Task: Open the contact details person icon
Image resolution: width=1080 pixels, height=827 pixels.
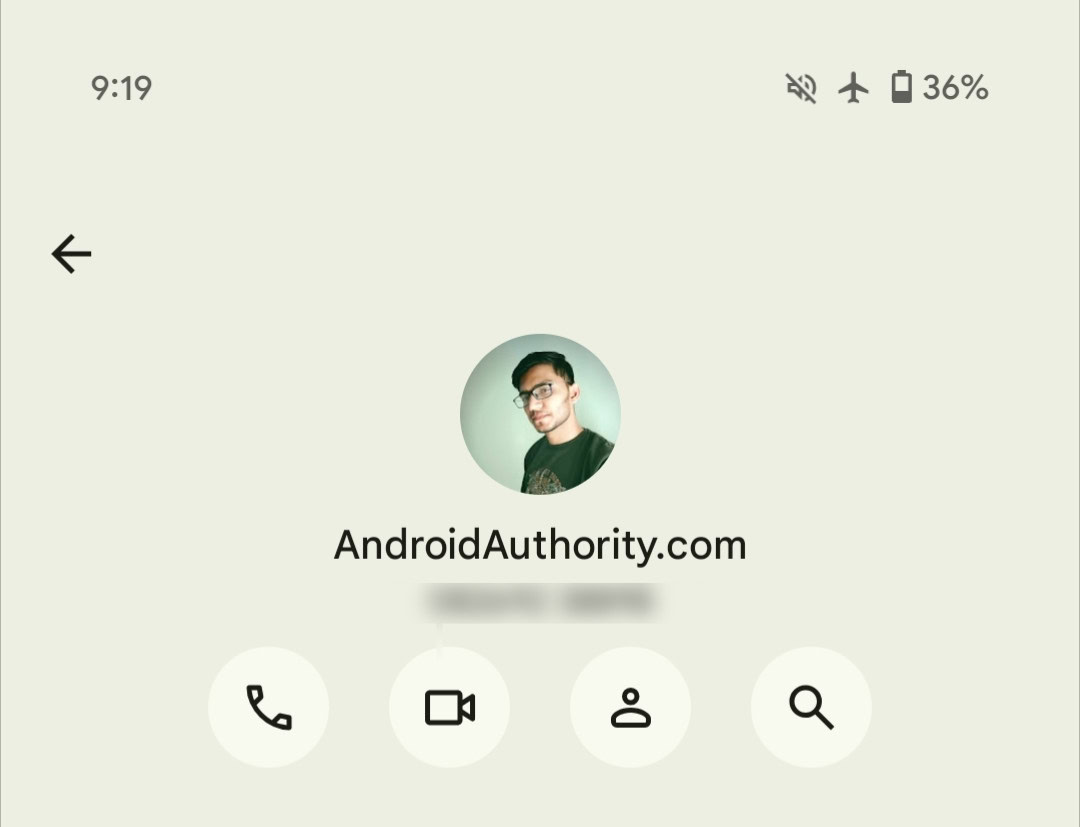Action: 630,707
